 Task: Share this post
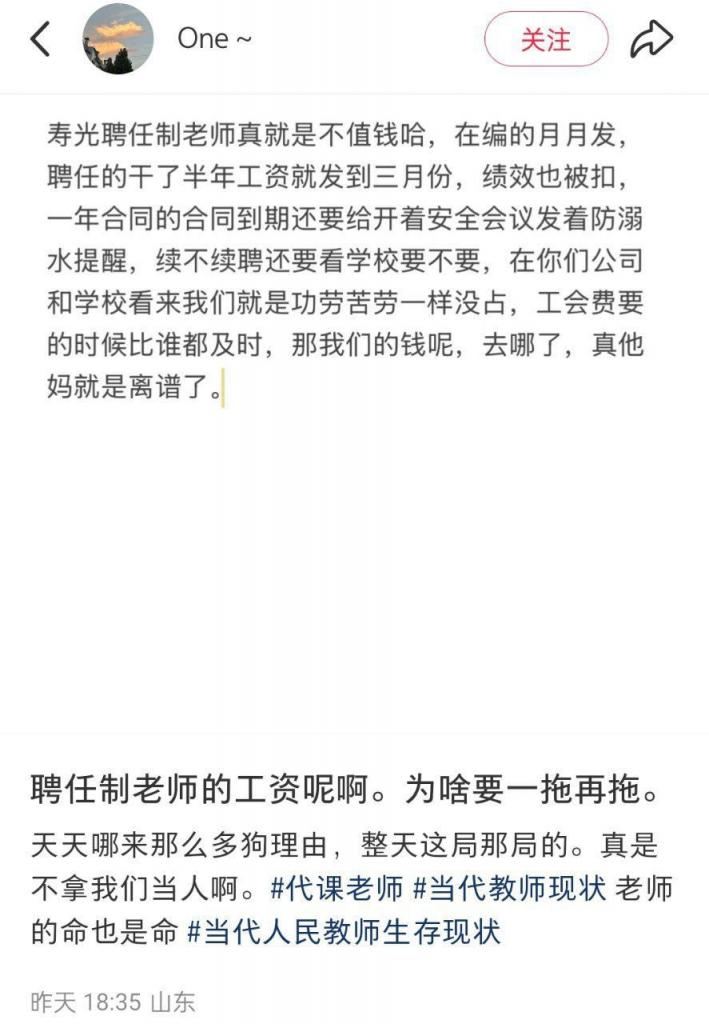(x=651, y=40)
